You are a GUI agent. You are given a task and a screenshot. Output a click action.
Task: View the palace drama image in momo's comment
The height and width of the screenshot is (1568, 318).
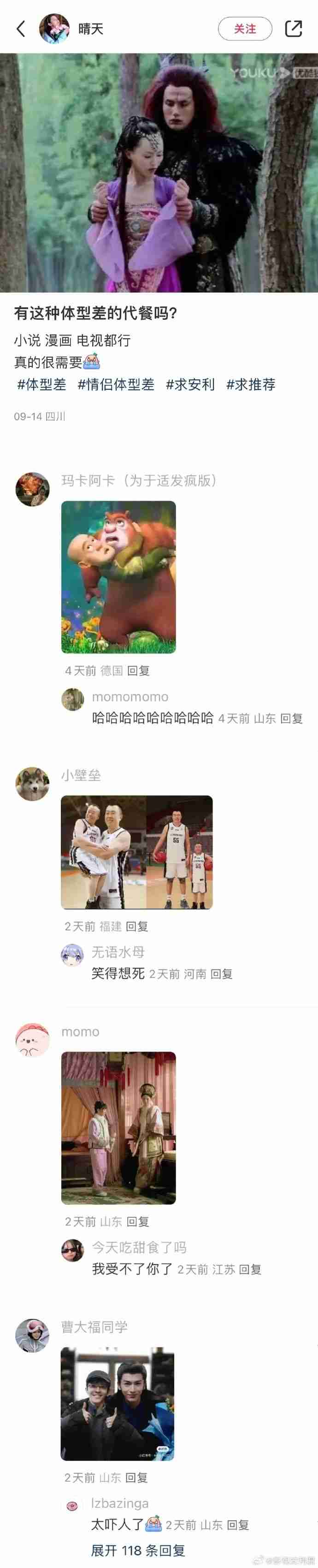coord(118,1128)
